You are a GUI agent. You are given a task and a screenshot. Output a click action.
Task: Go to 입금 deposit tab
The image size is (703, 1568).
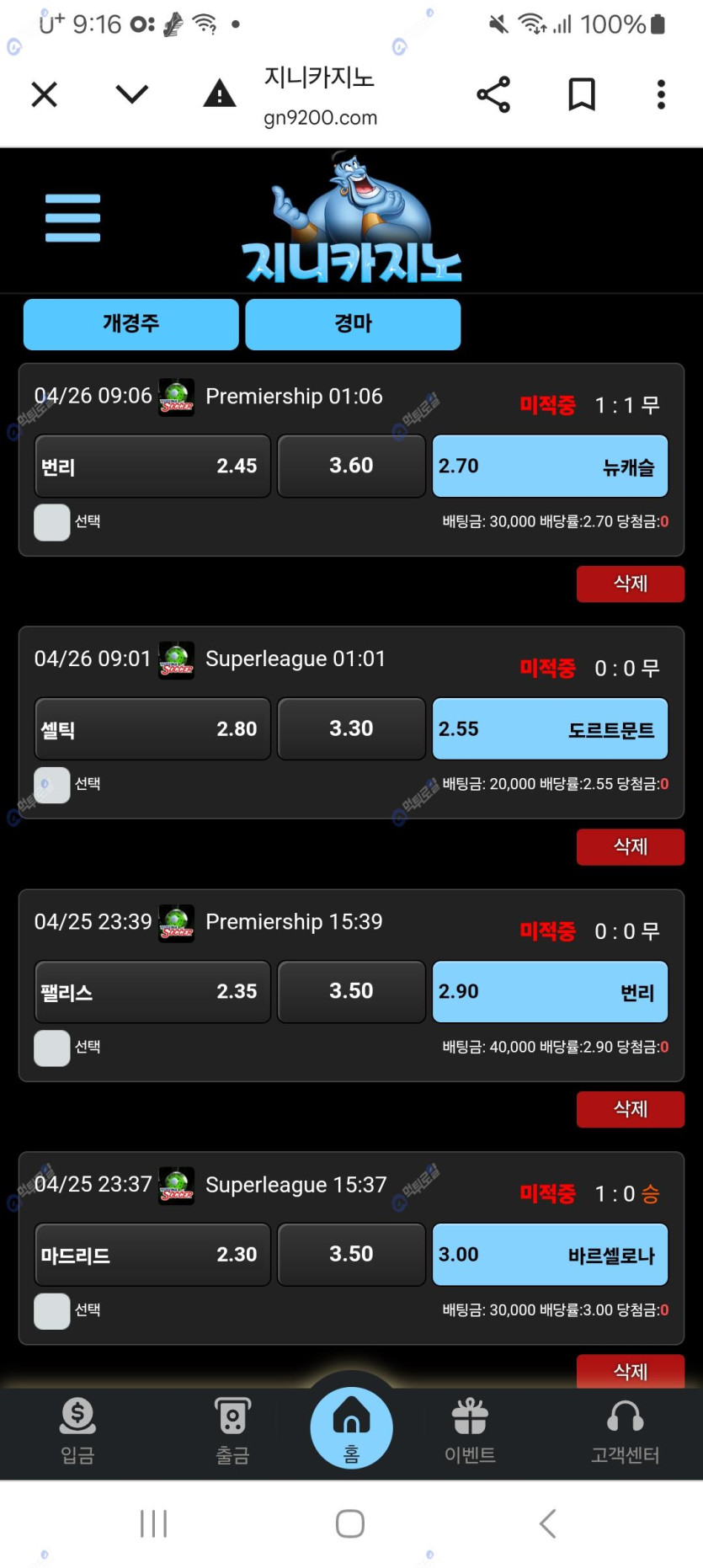(x=77, y=1430)
